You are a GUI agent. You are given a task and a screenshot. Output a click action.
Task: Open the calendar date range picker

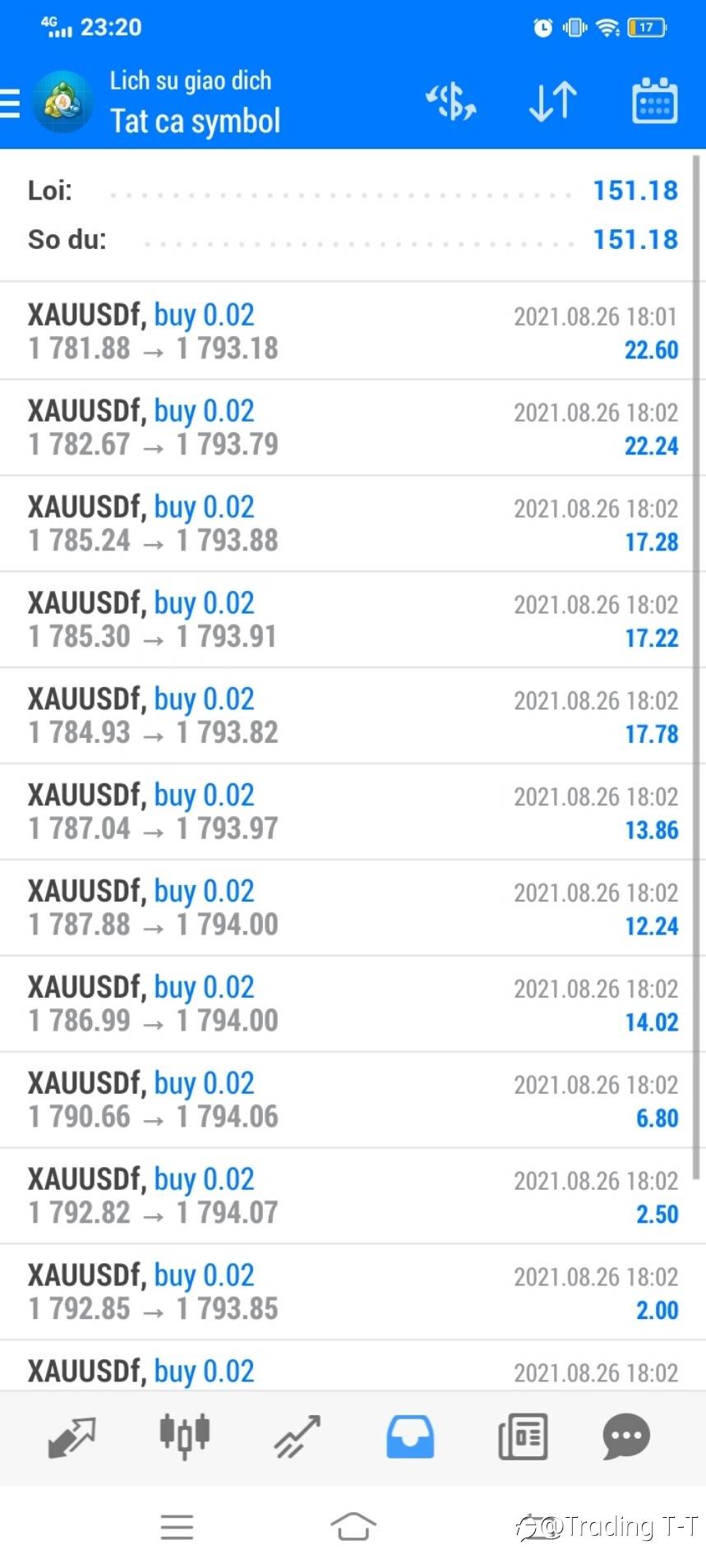pos(654,102)
